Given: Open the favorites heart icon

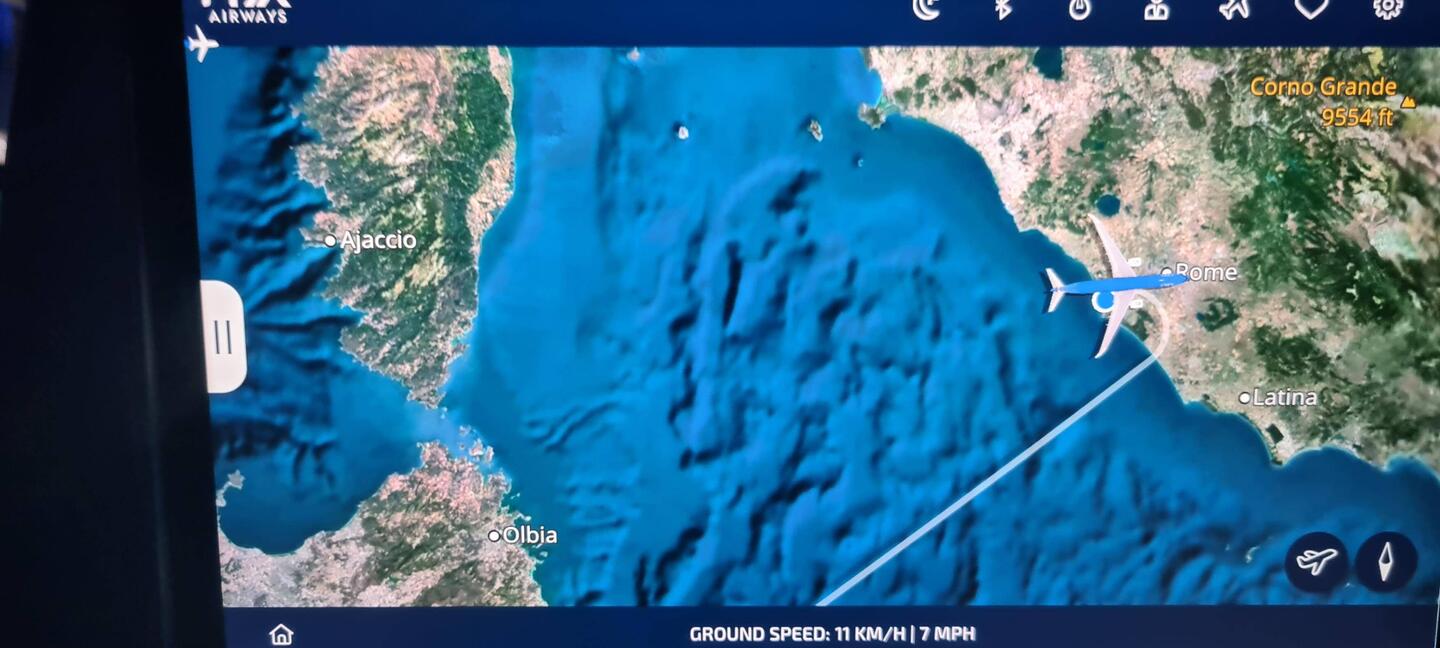Looking at the screenshot, I should [x=1311, y=8].
